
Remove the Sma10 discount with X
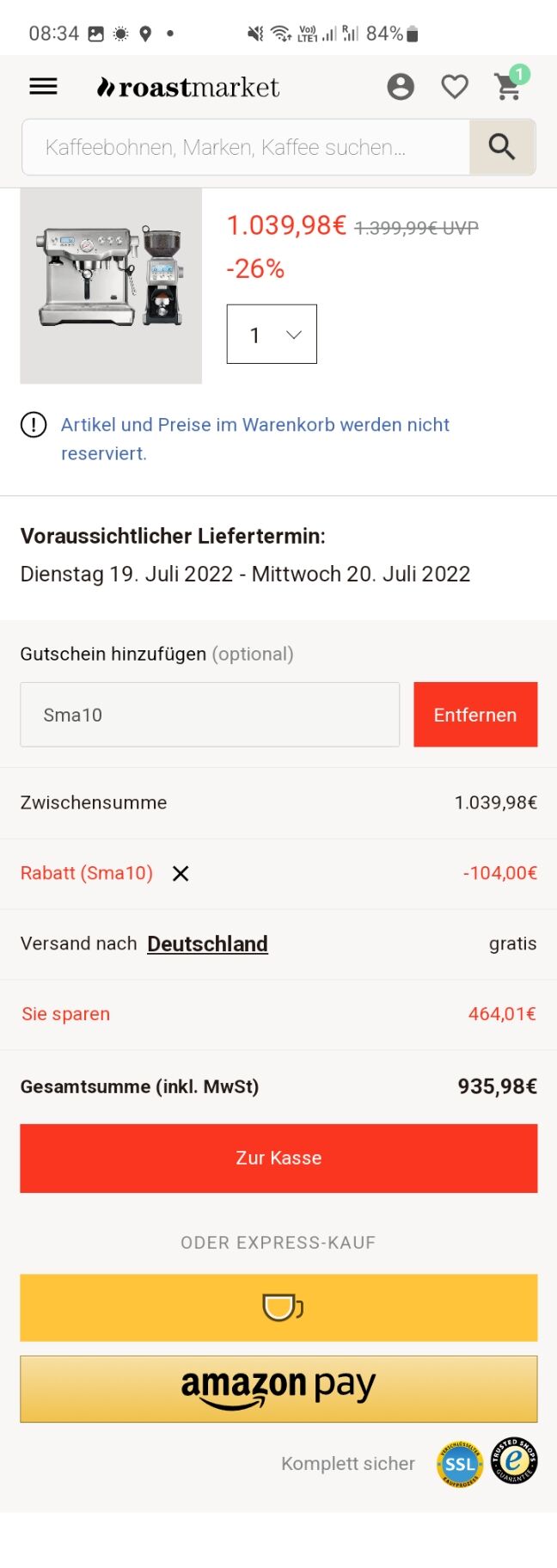(x=181, y=874)
